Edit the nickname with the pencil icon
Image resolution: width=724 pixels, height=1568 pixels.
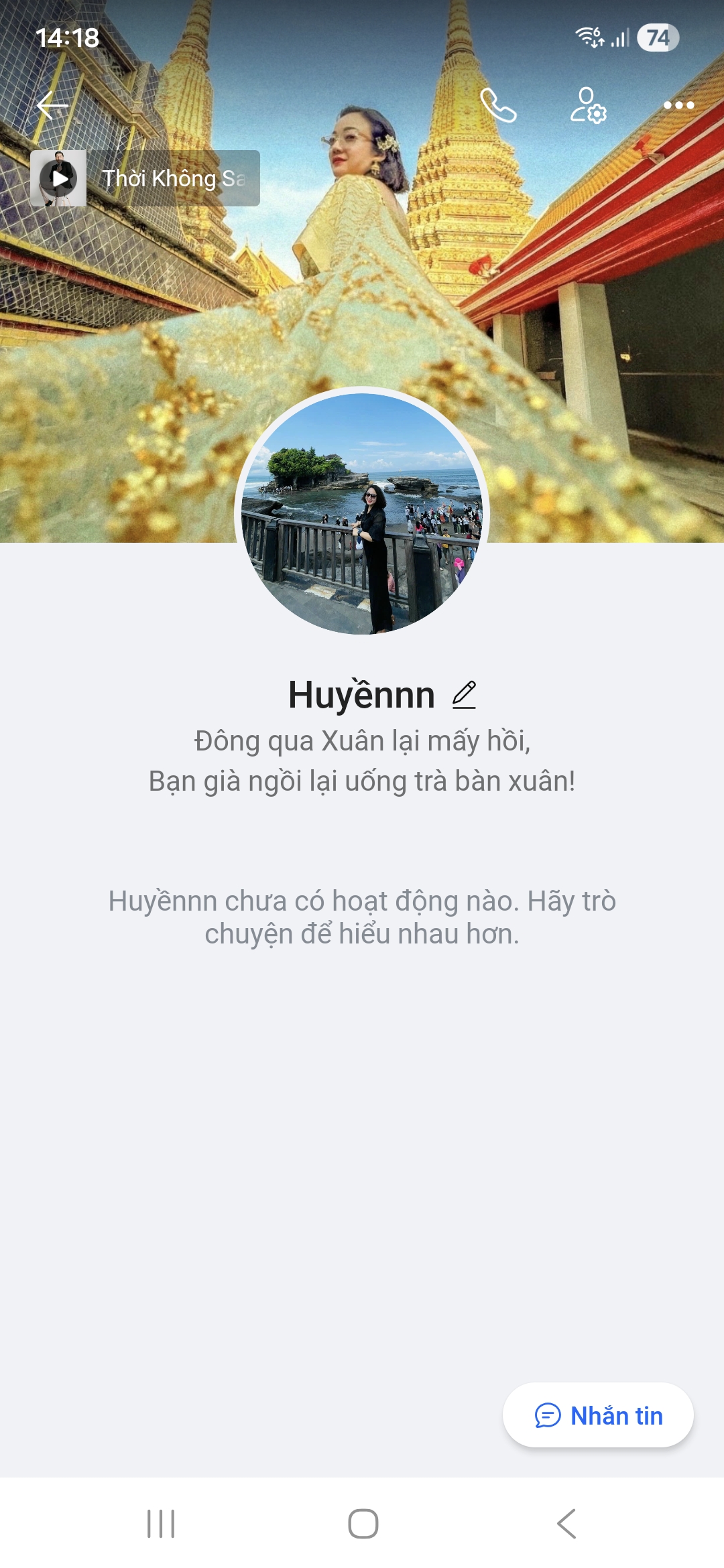(x=464, y=695)
